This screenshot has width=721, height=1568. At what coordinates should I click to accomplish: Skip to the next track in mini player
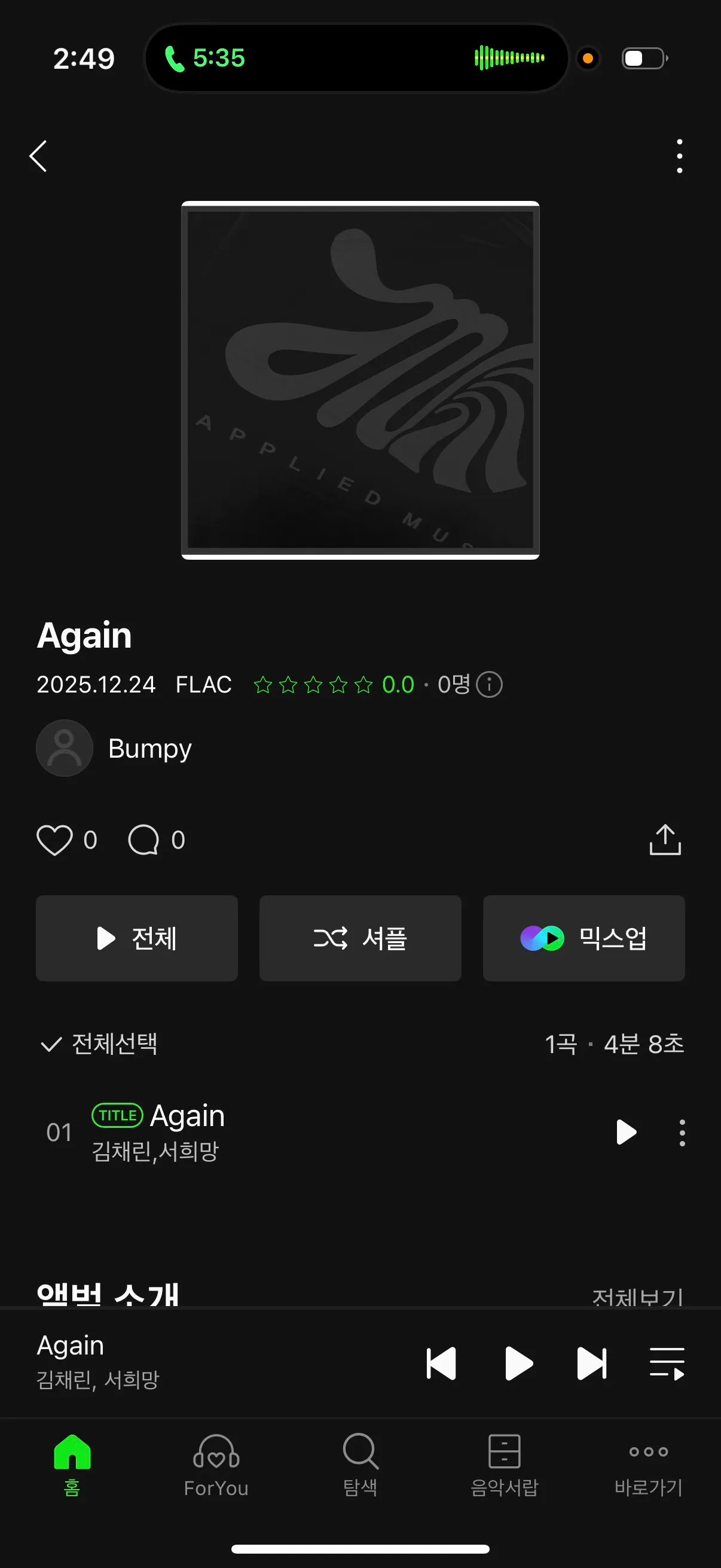click(592, 1363)
